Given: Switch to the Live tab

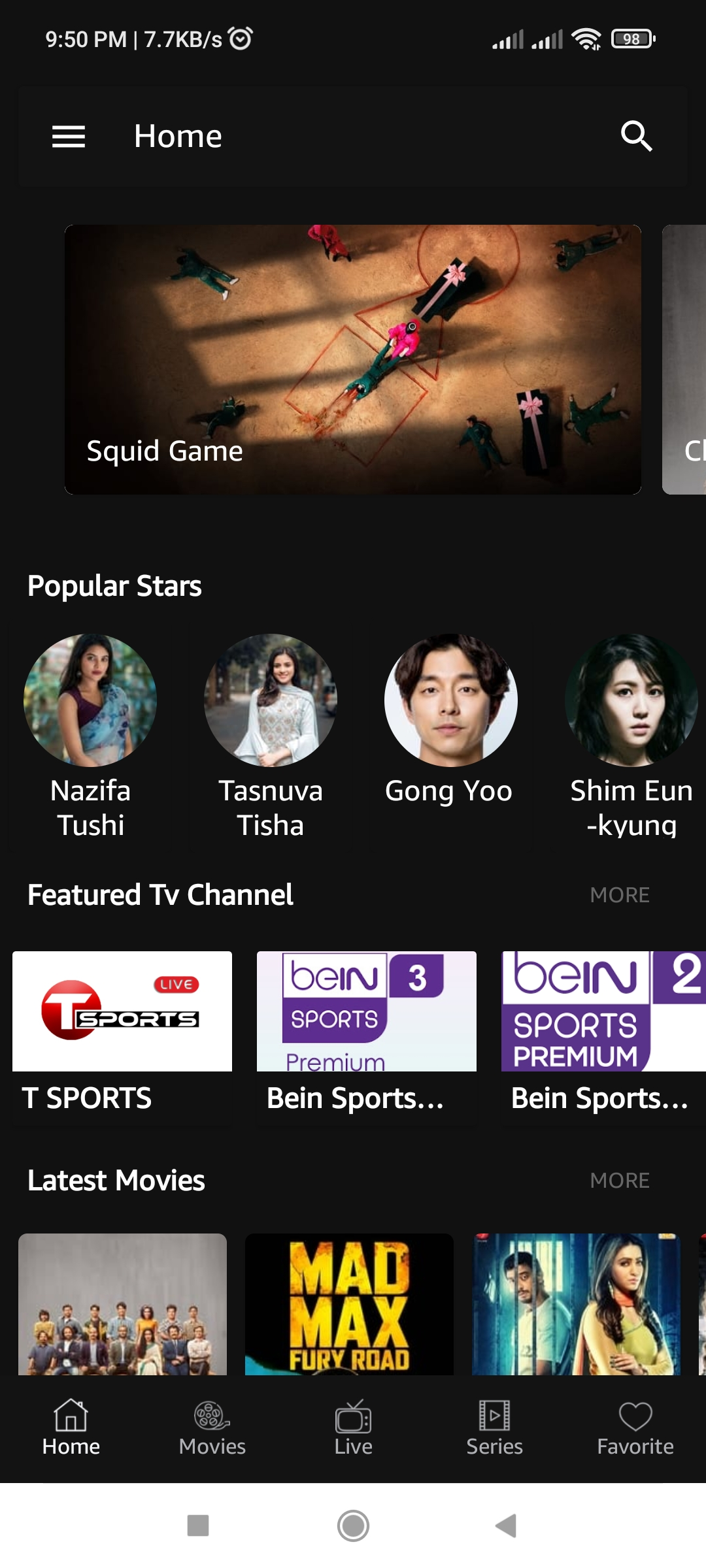Looking at the screenshot, I should coord(353,1429).
